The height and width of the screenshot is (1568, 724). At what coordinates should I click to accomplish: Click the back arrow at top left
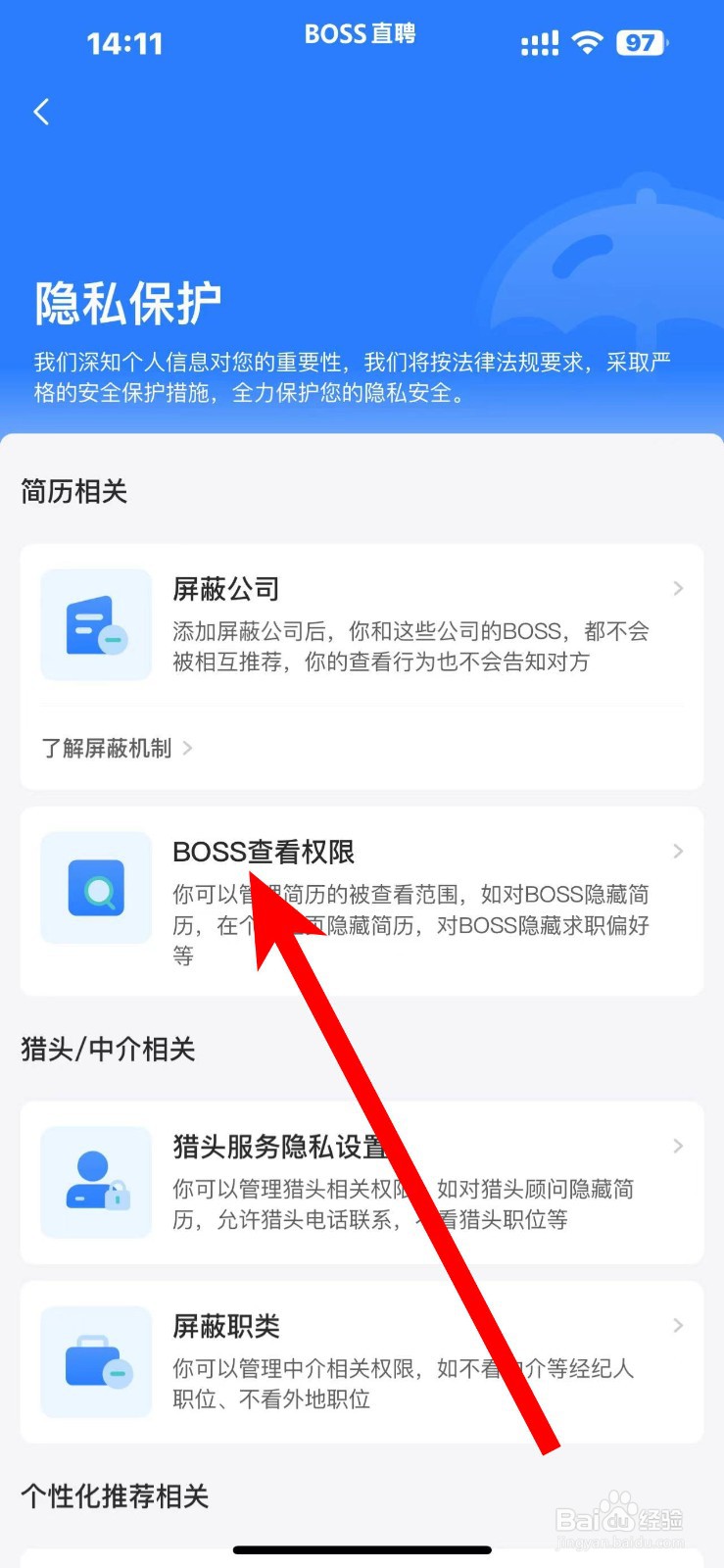click(x=41, y=111)
